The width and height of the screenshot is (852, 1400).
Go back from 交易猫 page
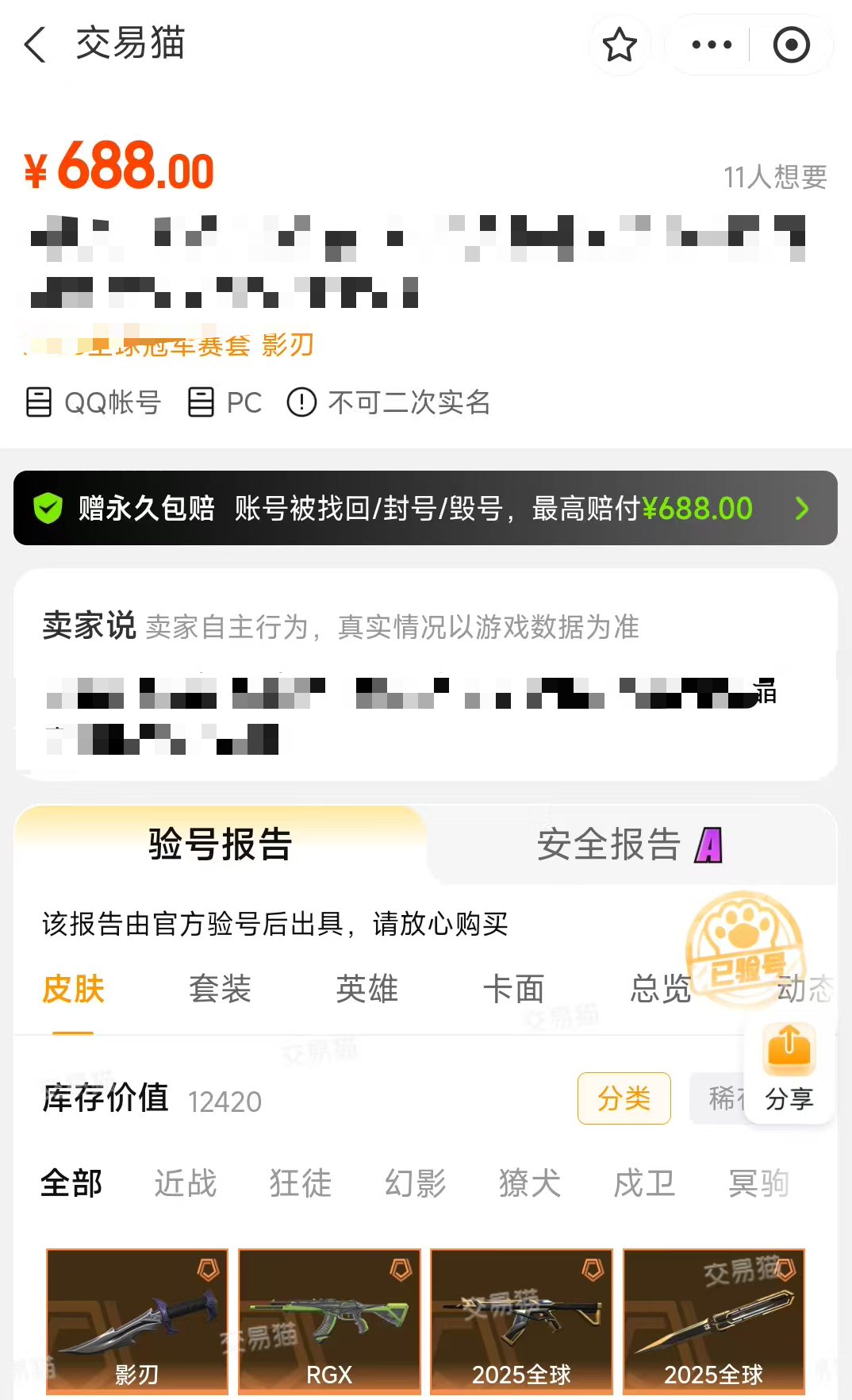(x=35, y=44)
